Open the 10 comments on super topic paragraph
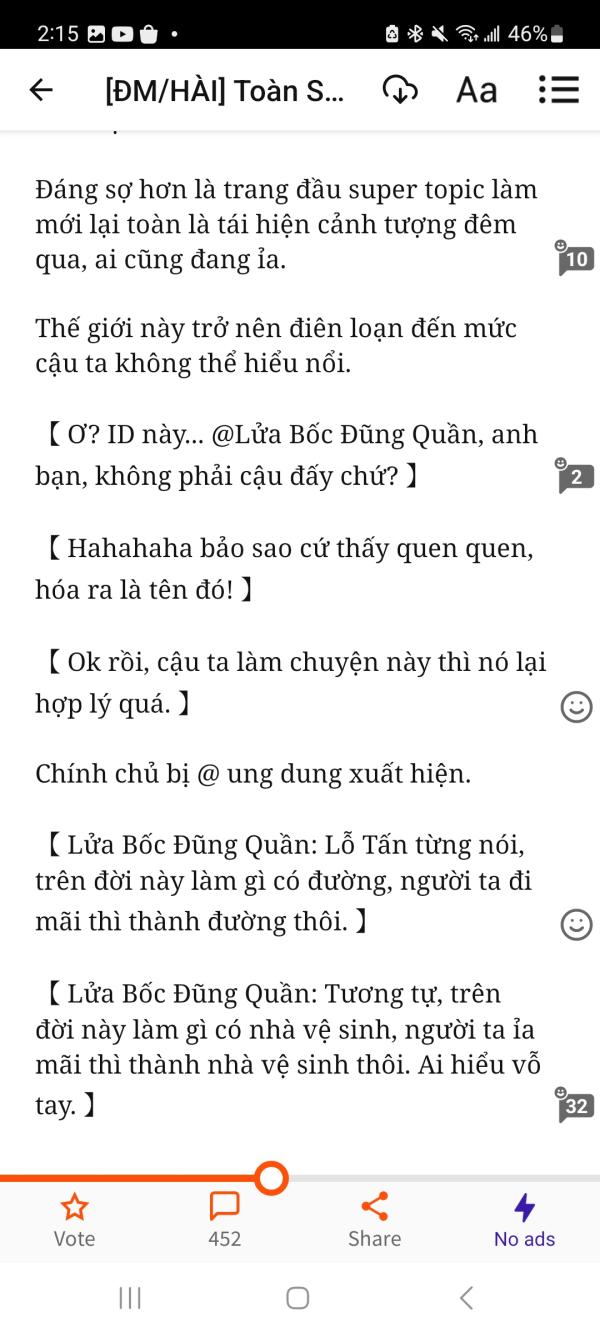Image resolution: width=600 pixels, height=1333 pixels. click(x=575, y=259)
